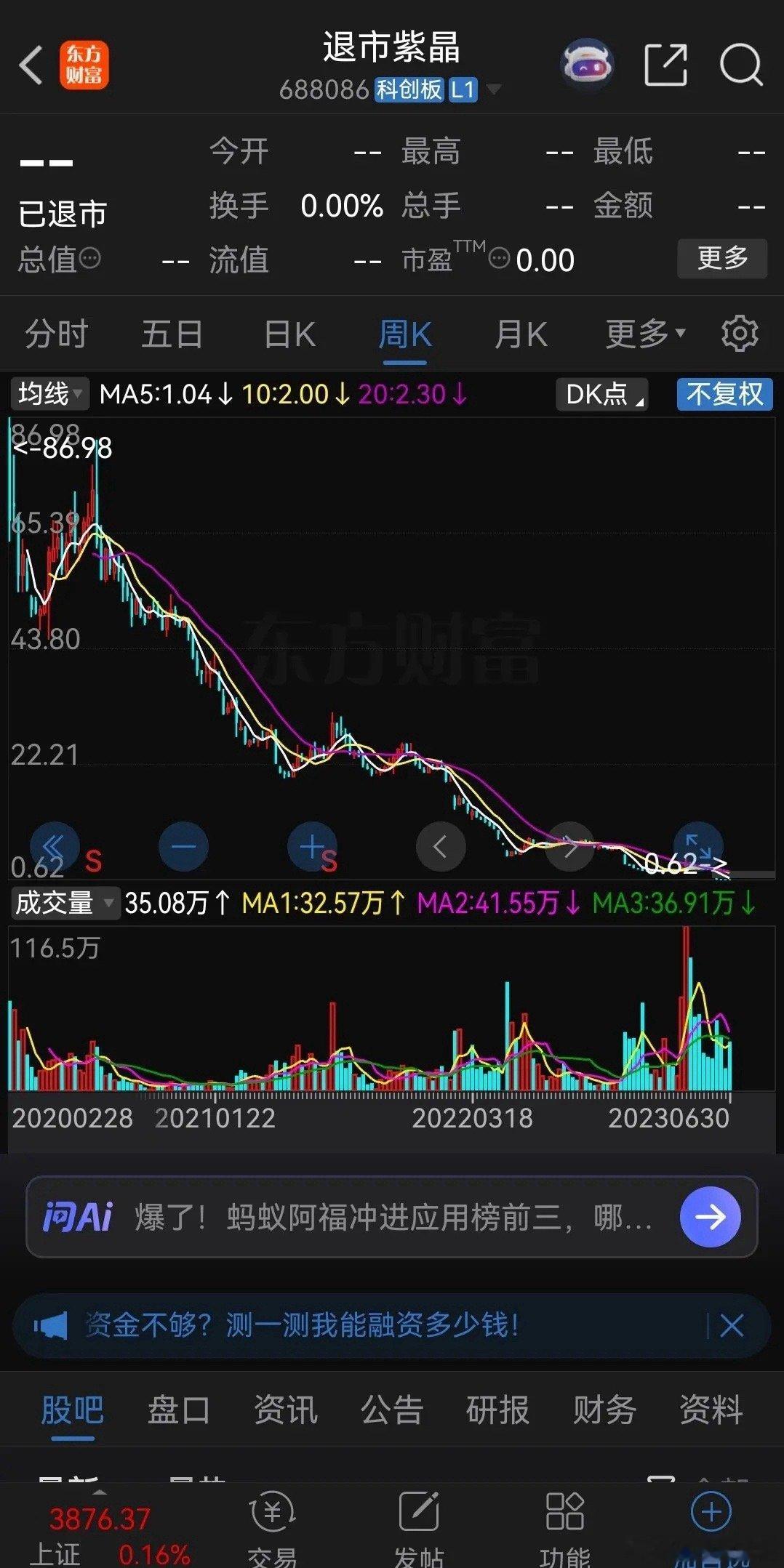Open the AI robot assistant icon

pyautogui.click(x=587, y=65)
